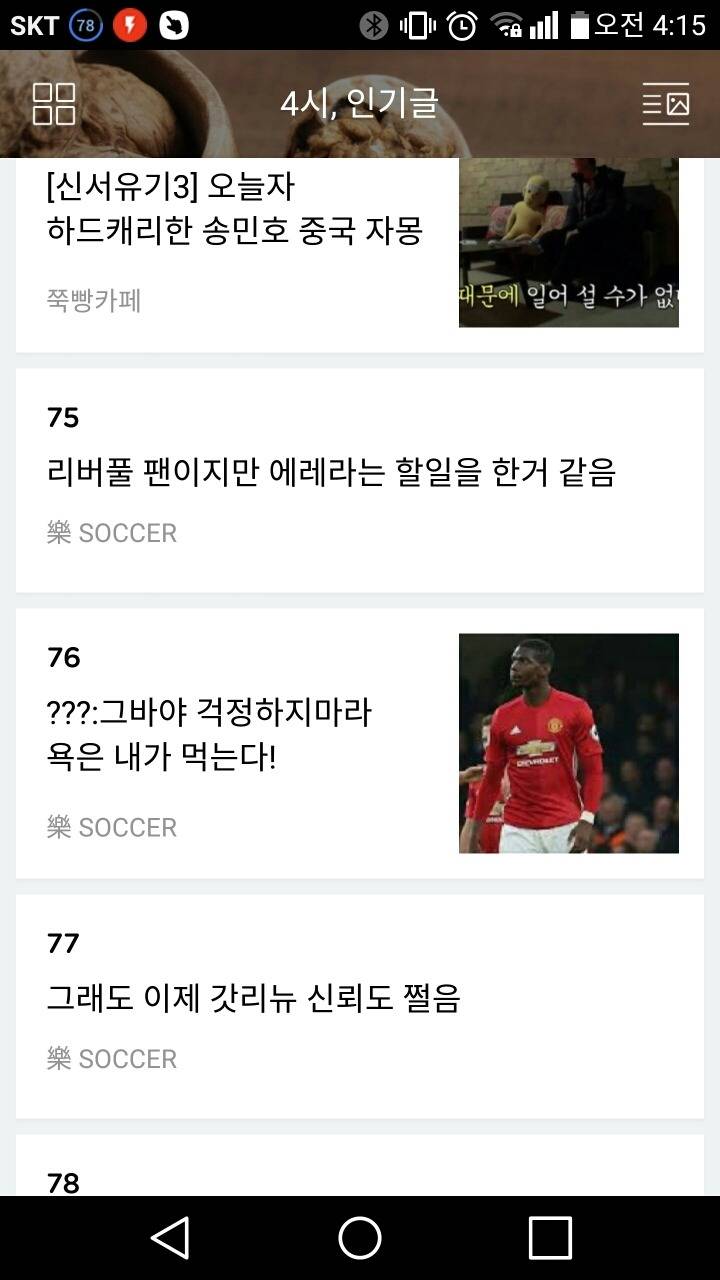This screenshot has width=720, height=1280.
Task: Tap the 쭉빵카페 category label
Action: click(95, 300)
